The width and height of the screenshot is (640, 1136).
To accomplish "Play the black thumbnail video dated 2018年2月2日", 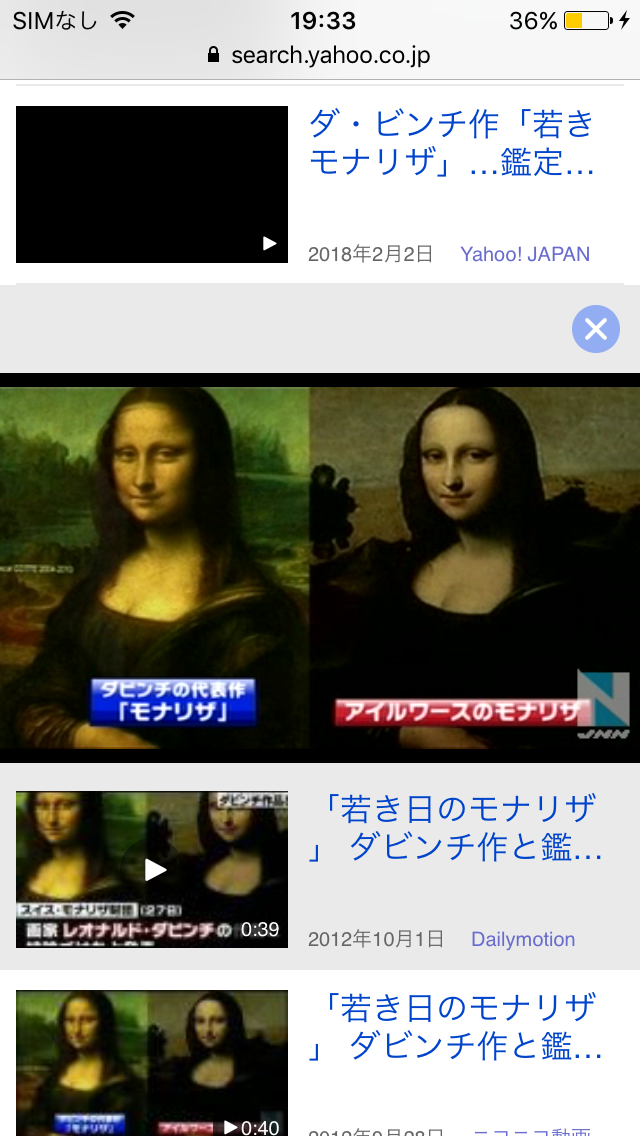I will (152, 185).
